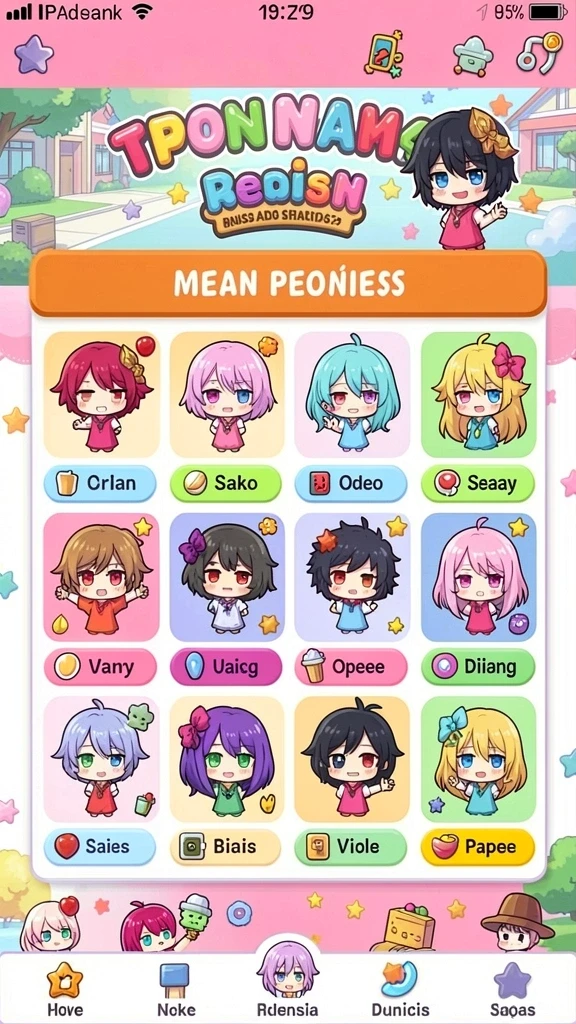This screenshot has height=1024, width=576.
Task: Select the Odeo button
Action: coord(351,483)
